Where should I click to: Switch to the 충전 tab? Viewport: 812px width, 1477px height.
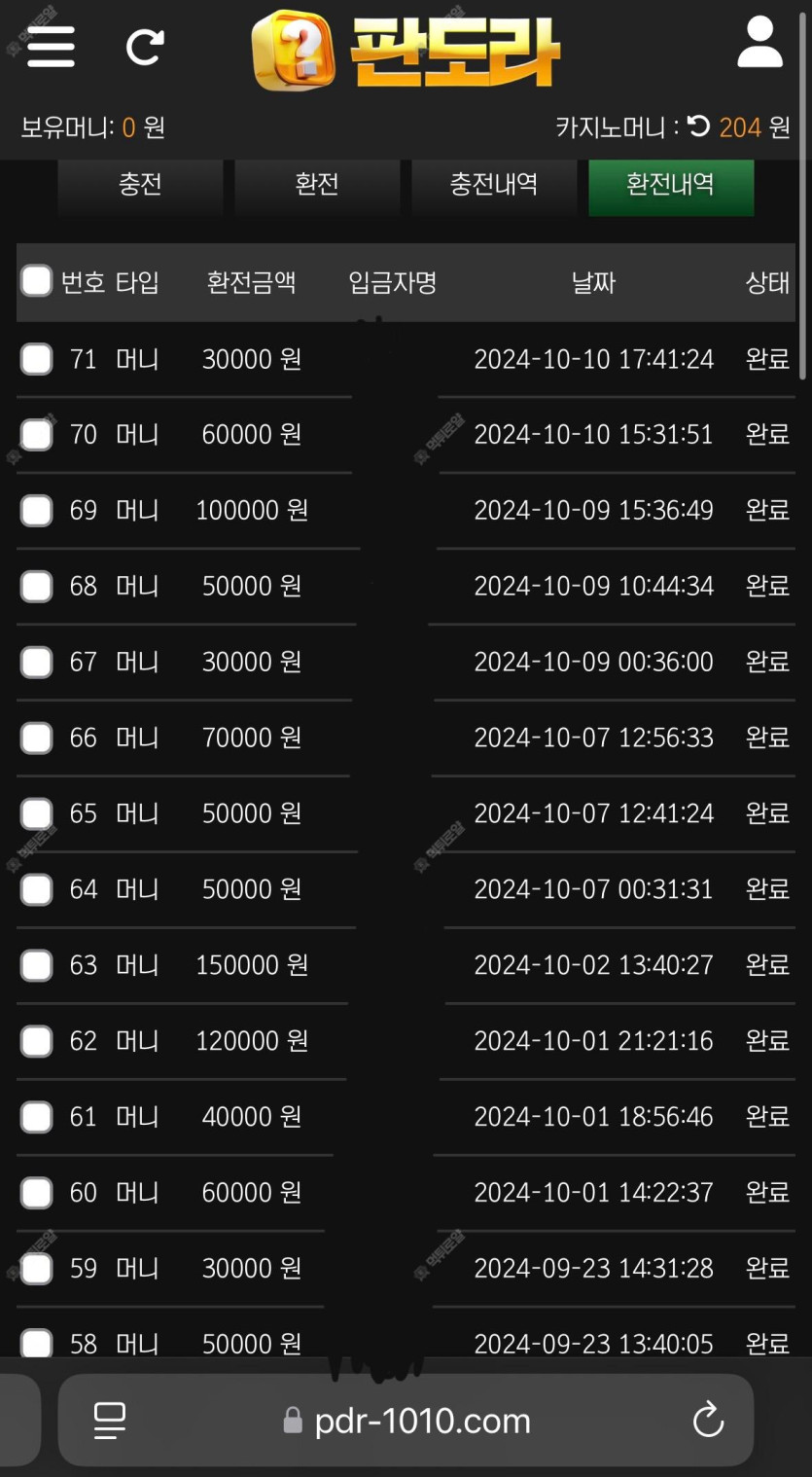(x=140, y=185)
